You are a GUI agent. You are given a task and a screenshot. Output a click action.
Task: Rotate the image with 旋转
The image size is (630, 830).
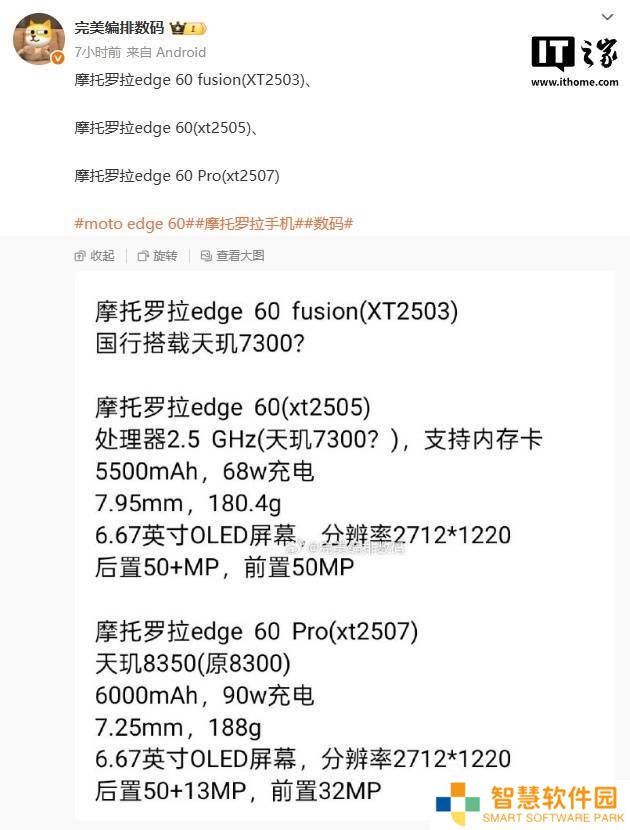[x=158, y=256]
